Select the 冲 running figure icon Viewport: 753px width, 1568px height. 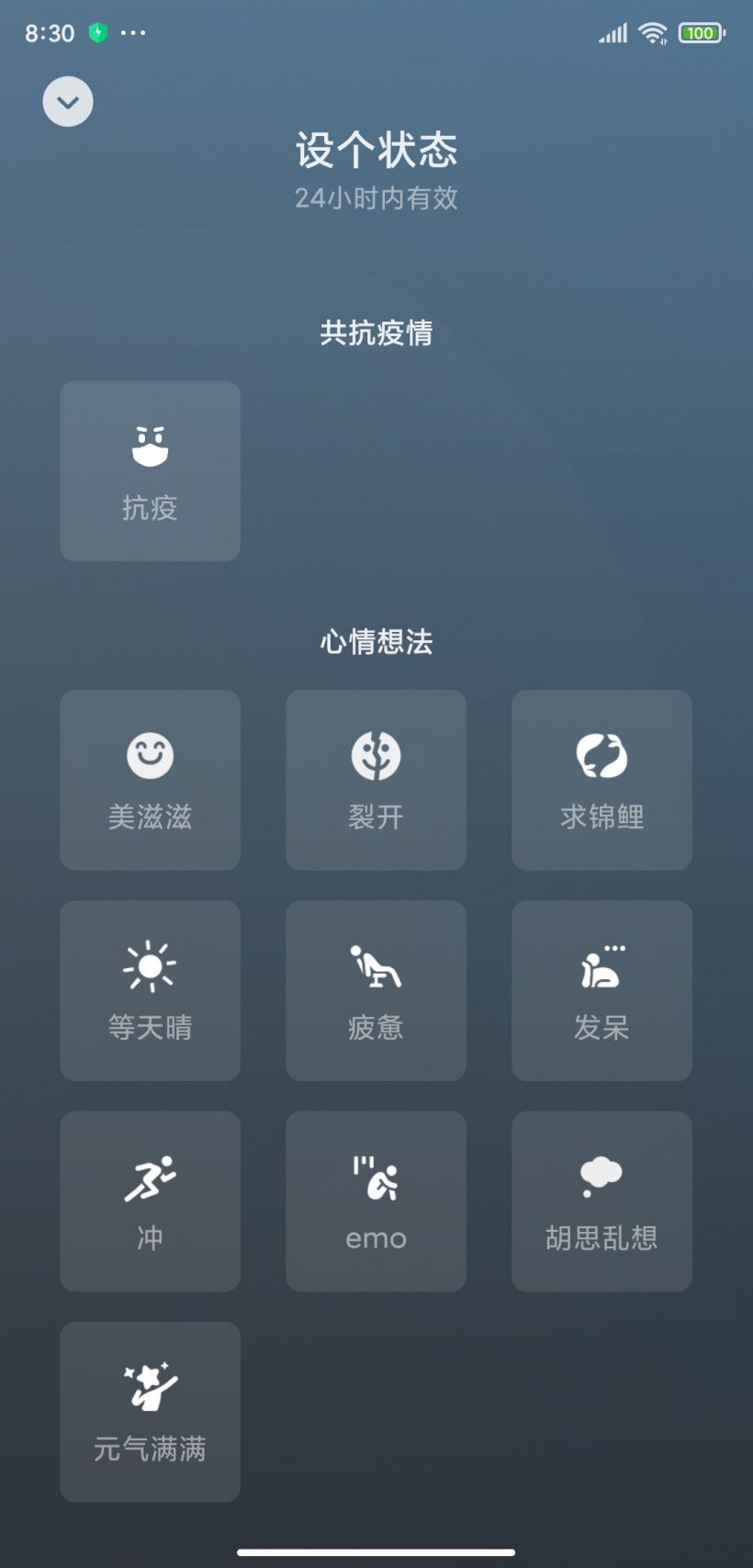pyautogui.click(x=150, y=1176)
